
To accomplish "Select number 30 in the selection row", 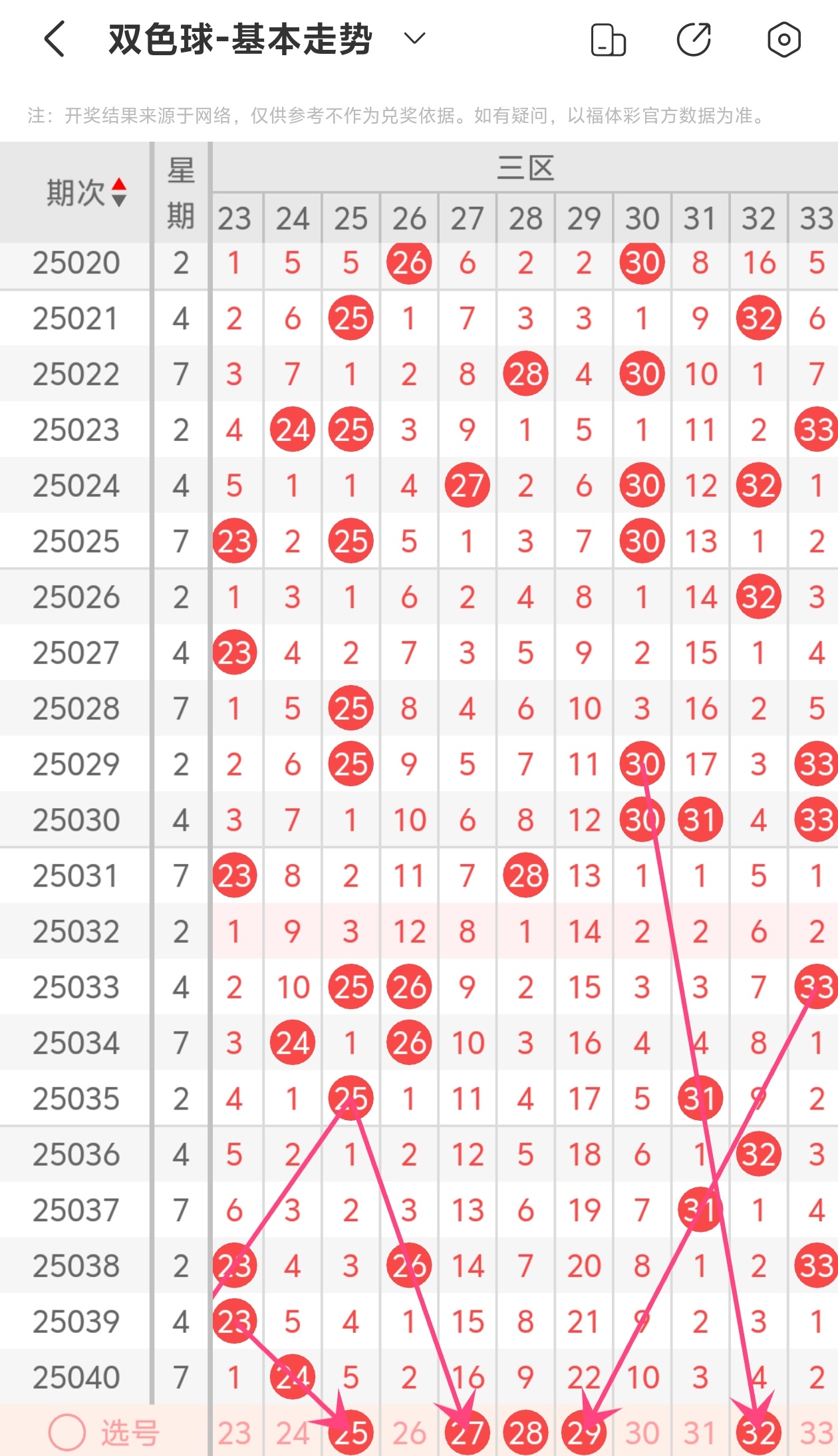I will (x=642, y=1433).
